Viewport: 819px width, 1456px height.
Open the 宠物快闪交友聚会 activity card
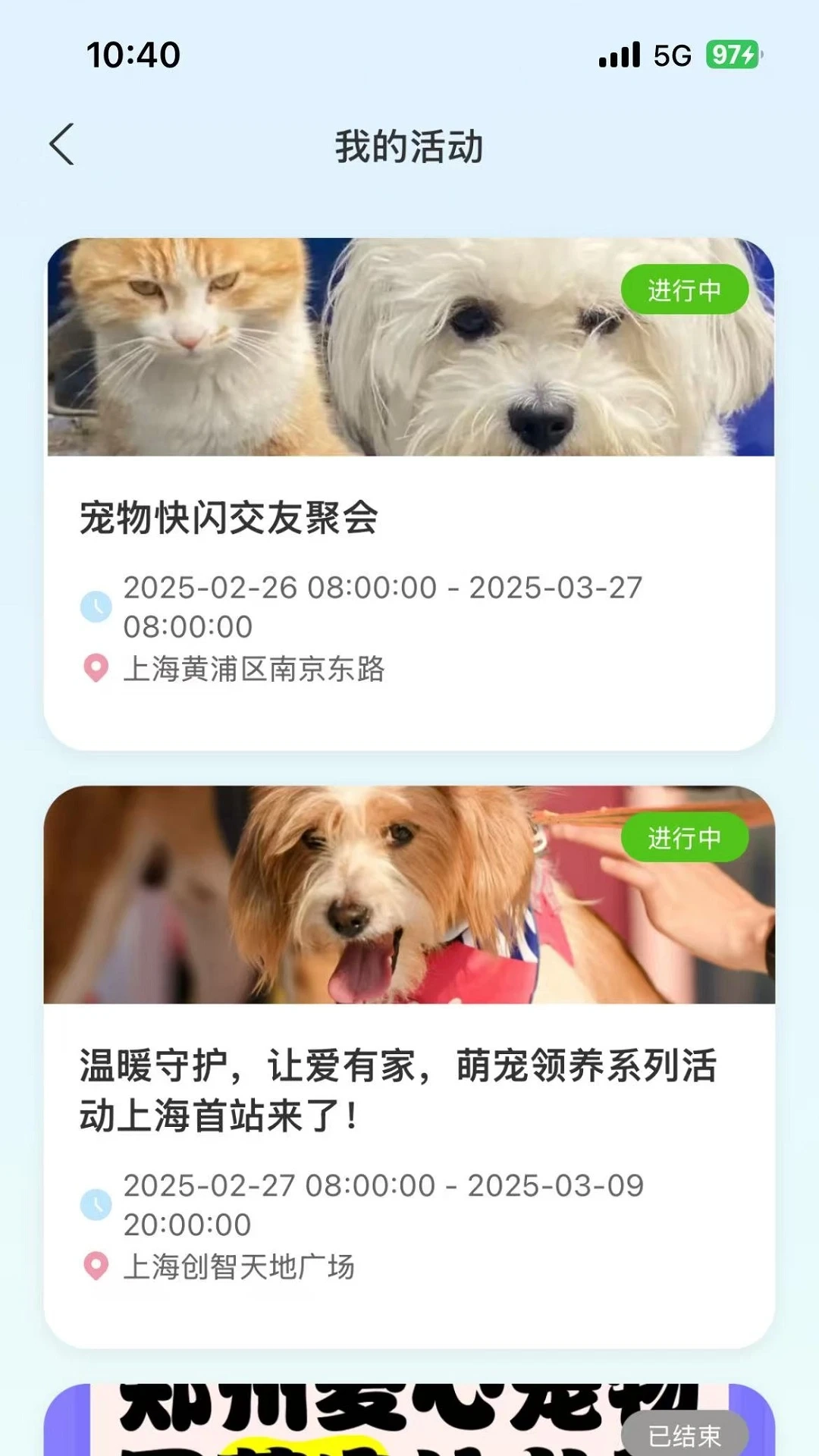pyautogui.click(x=409, y=519)
